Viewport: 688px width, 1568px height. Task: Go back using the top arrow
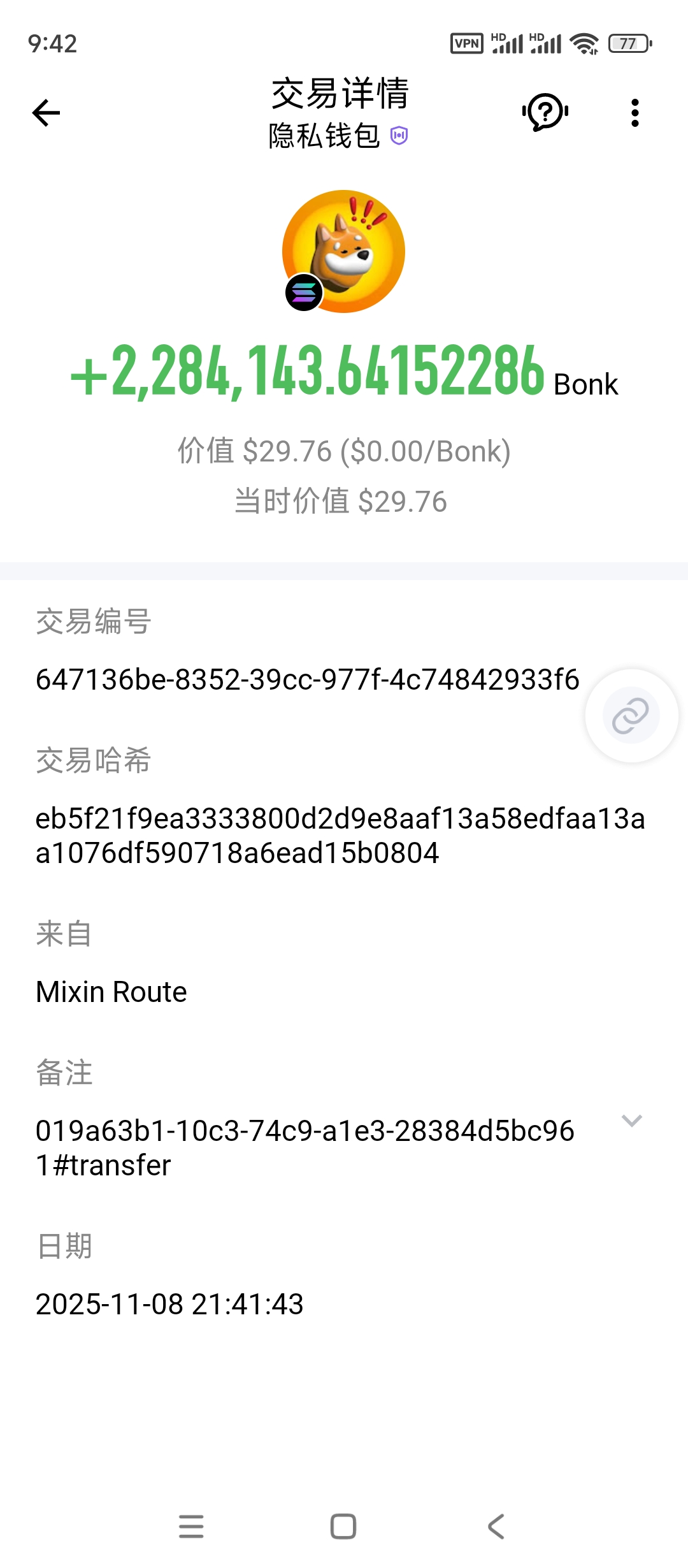pos(46,113)
